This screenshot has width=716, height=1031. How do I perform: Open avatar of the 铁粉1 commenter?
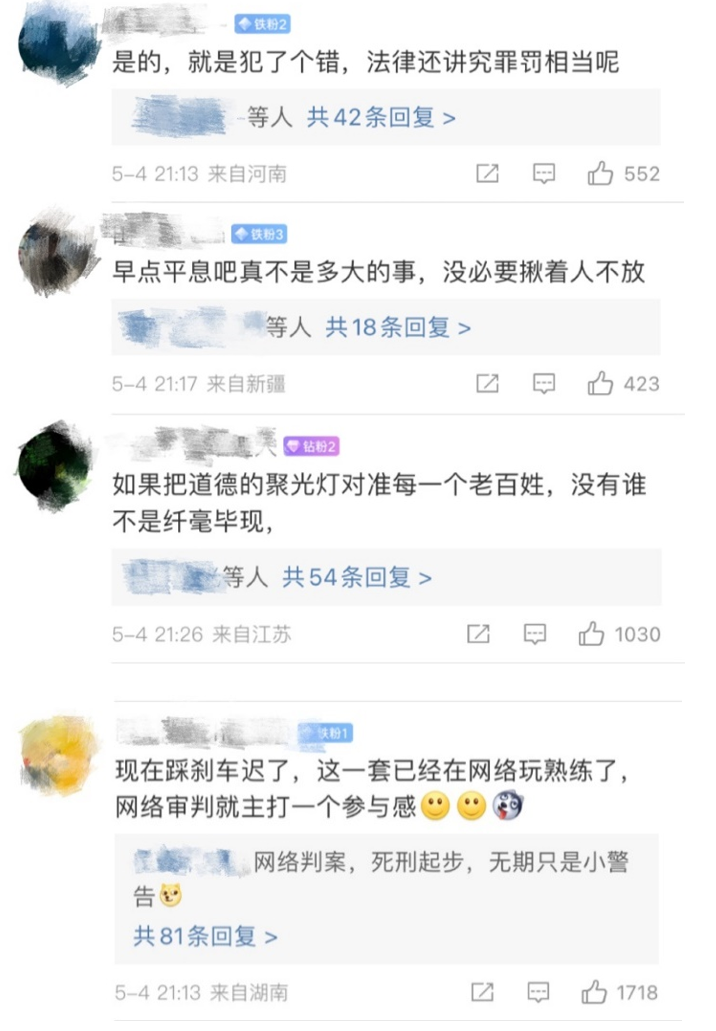coord(58,755)
